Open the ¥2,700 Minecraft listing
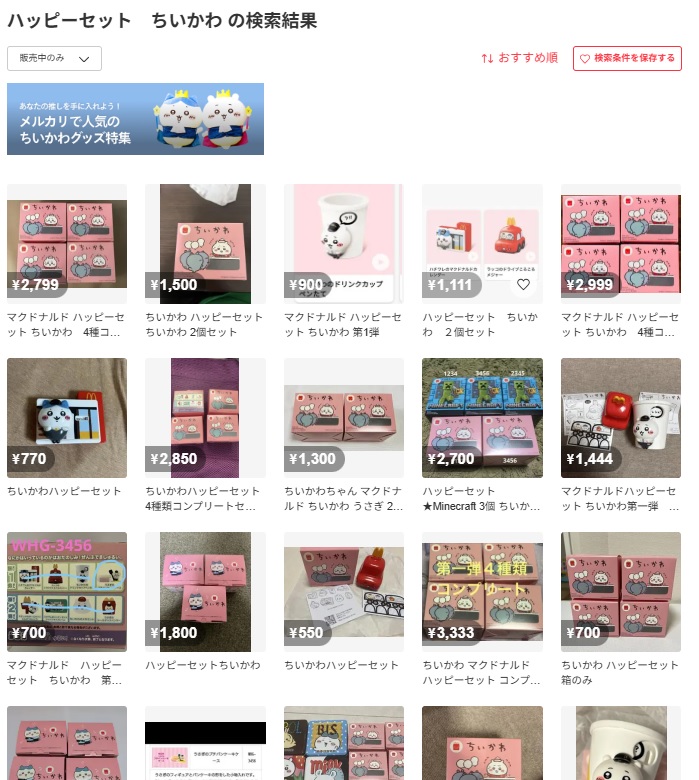699x780 pixels. 482,418
